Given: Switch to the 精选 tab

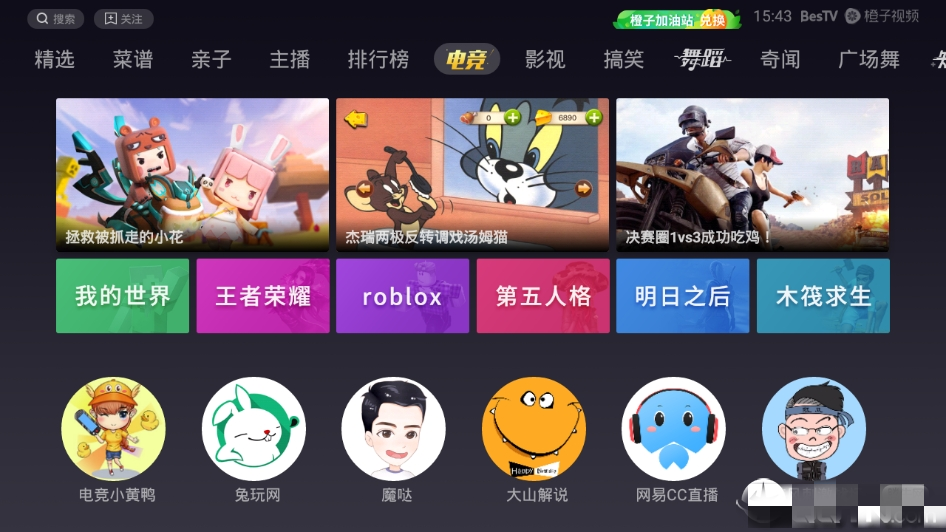Looking at the screenshot, I should 54,60.
